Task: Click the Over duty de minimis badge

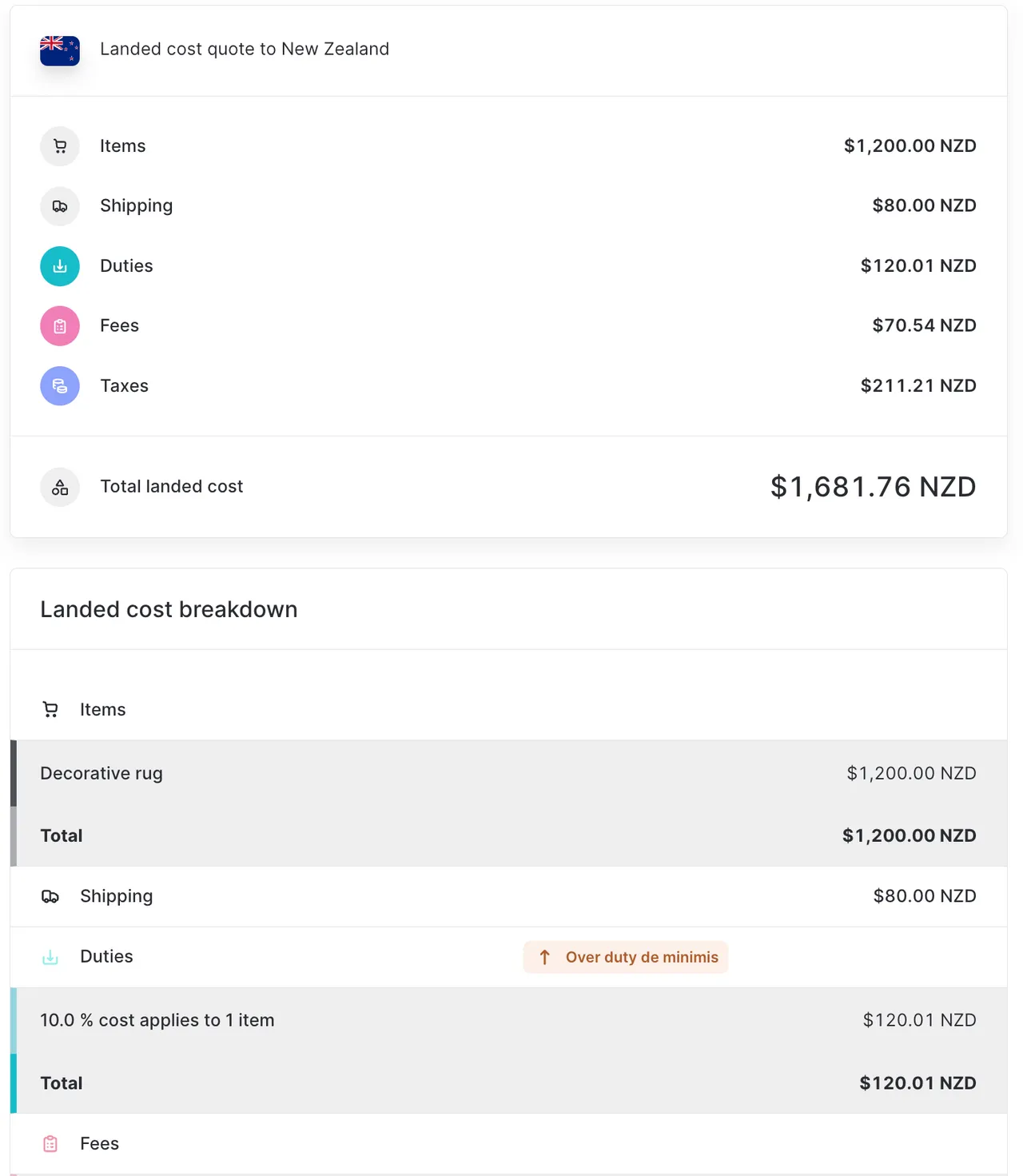Action: click(626, 957)
